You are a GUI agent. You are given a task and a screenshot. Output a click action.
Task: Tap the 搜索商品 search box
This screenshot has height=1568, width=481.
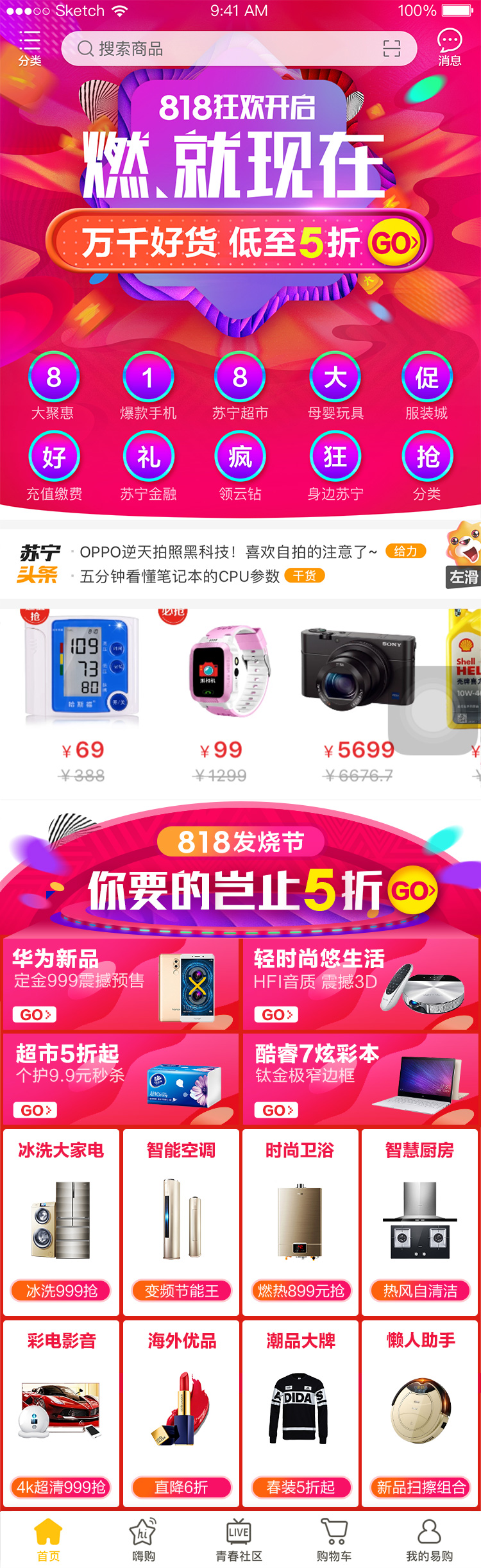[x=224, y=49]
